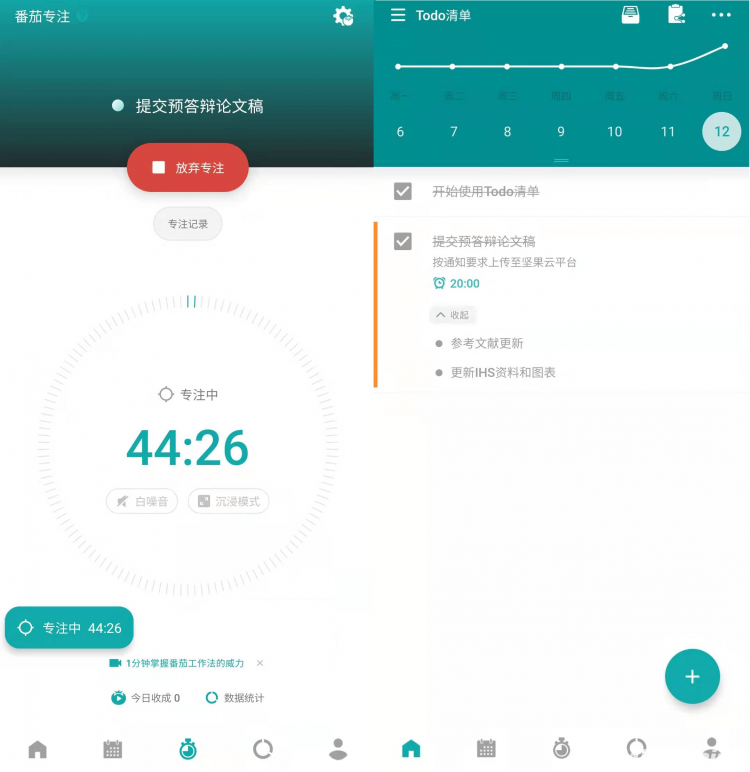
Task: Tap the 放弃专注 button to abandon focus
Action: pyautogui.click(x=187, y=168)
